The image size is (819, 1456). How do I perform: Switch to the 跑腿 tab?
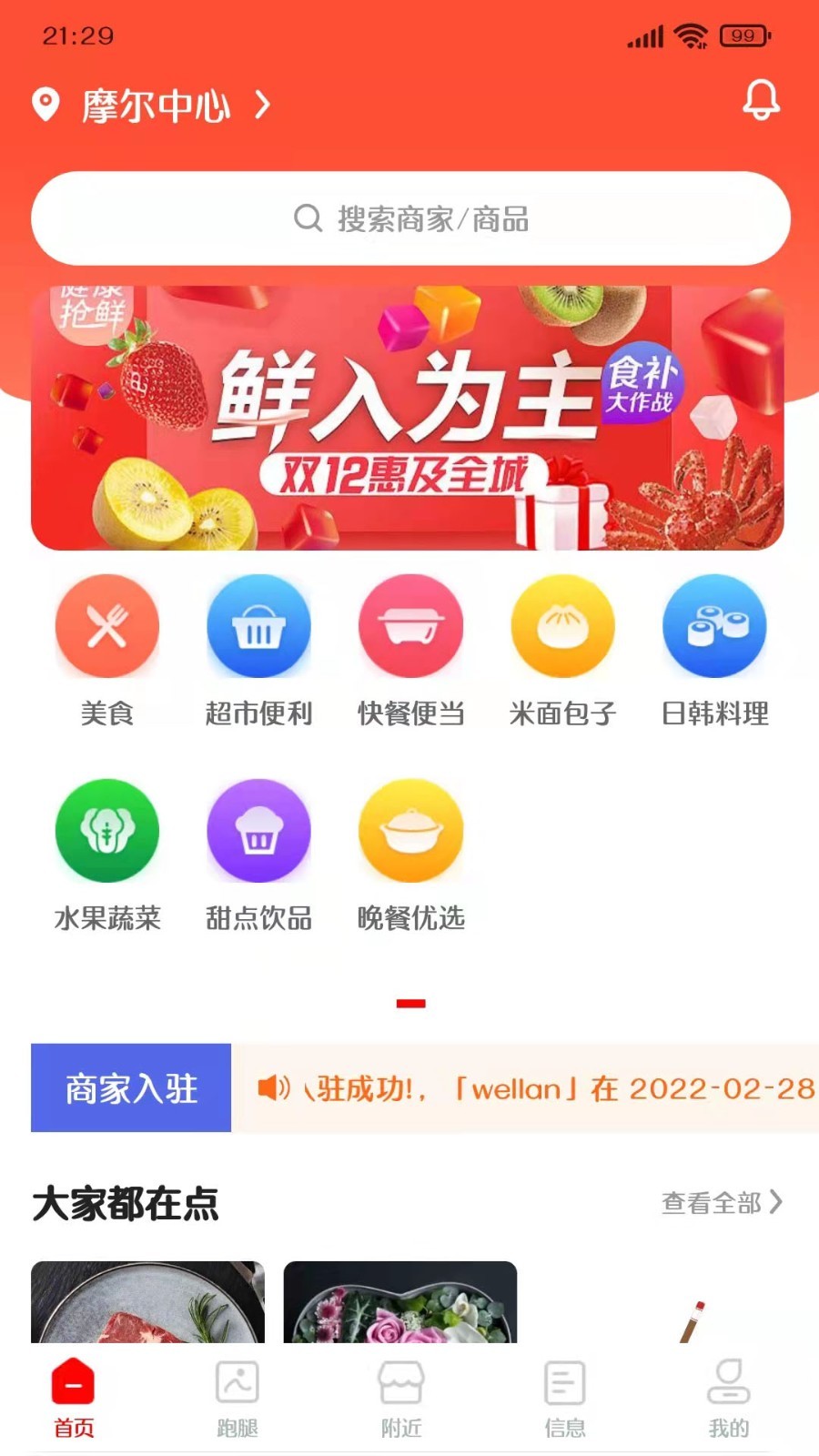coord(238,1400)
